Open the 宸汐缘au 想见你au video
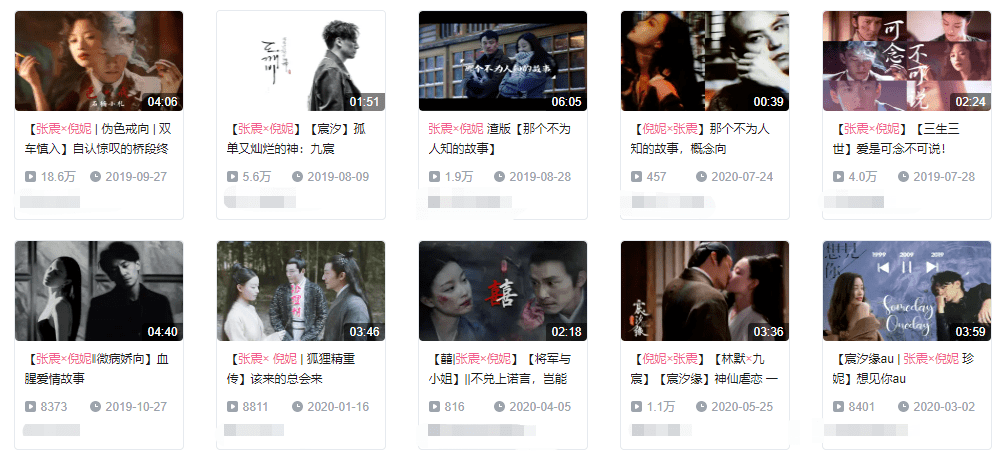 (x=907, y=291)
